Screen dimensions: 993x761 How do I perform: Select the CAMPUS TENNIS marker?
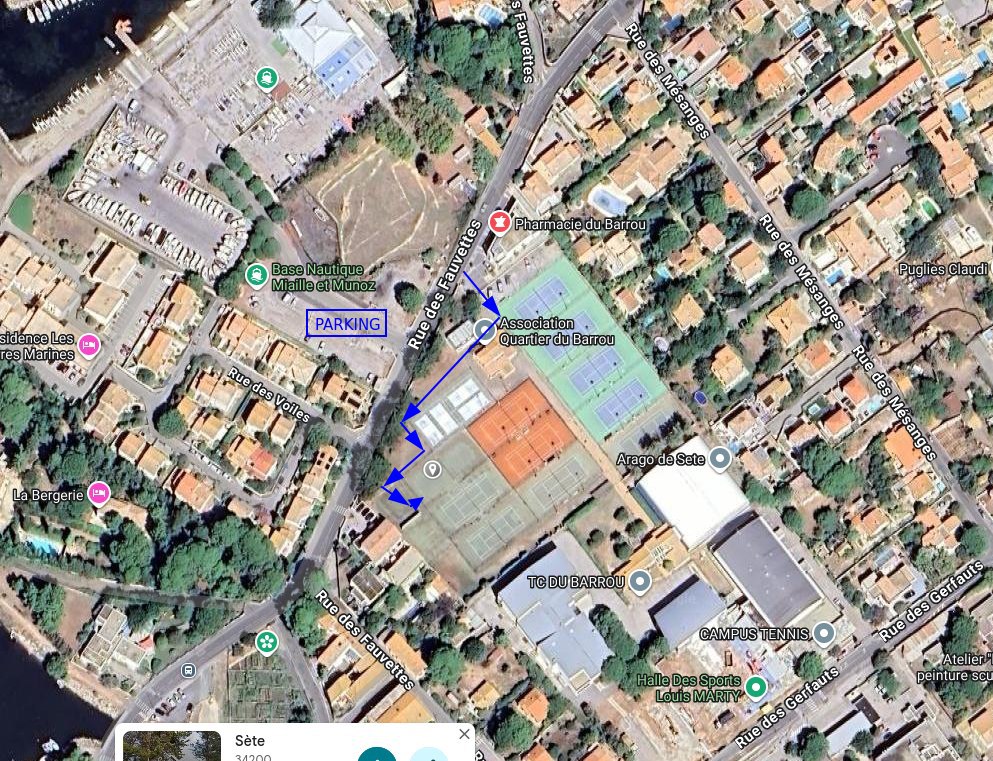pos(824,633)
